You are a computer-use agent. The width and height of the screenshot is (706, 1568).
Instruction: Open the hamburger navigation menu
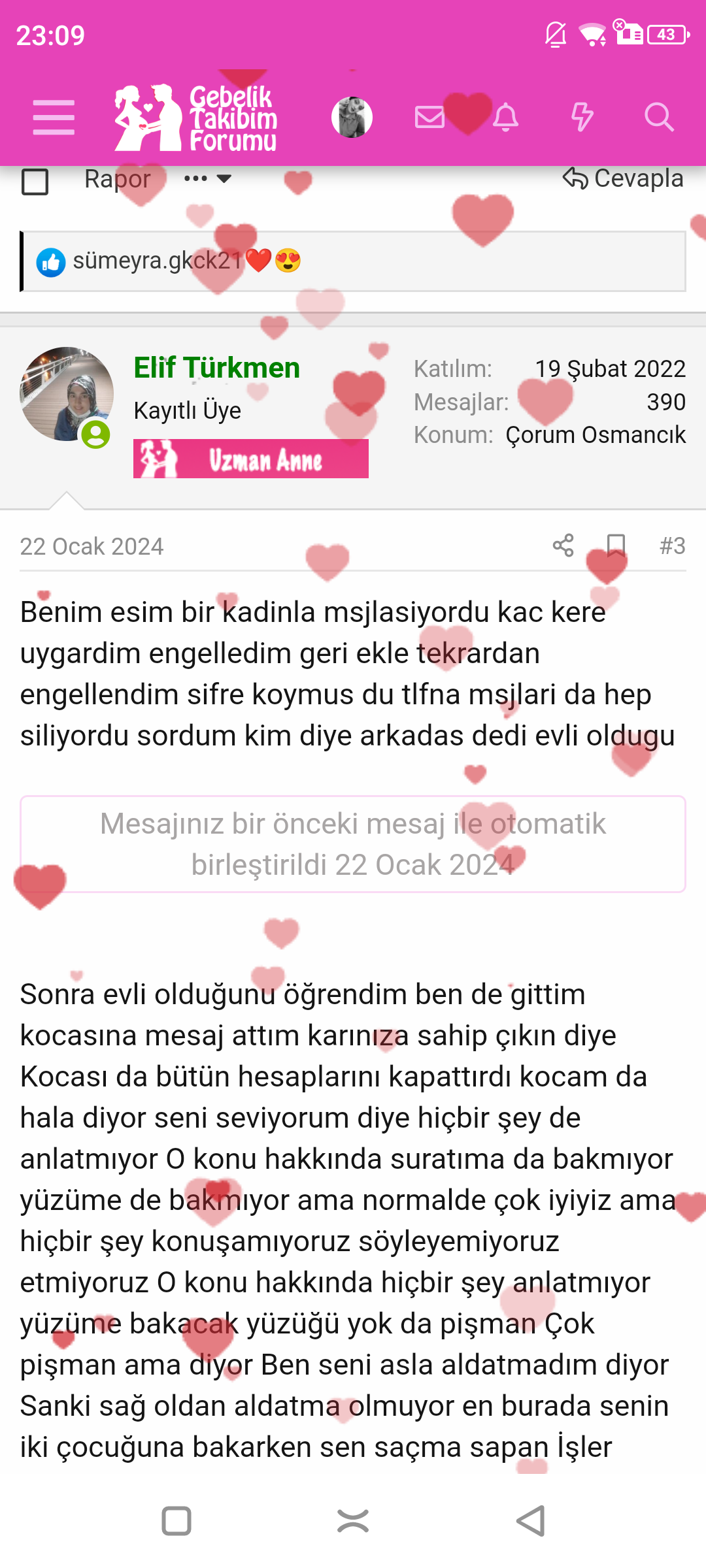[x=54, y=118]
